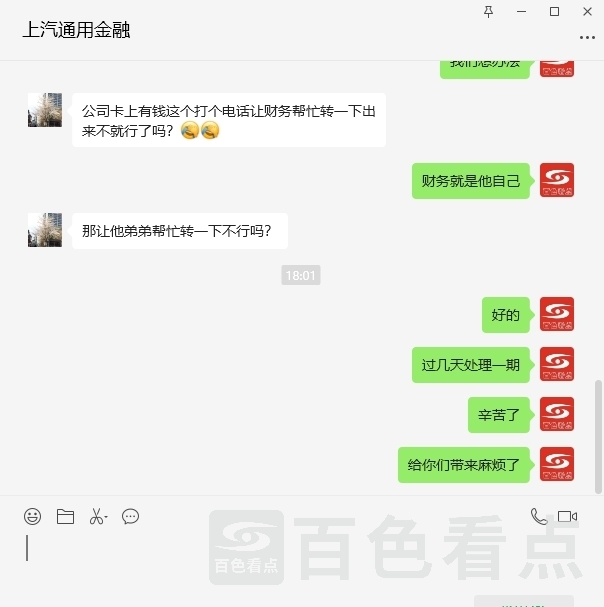Open the screenshot scissors tool

tap(97, 517)
